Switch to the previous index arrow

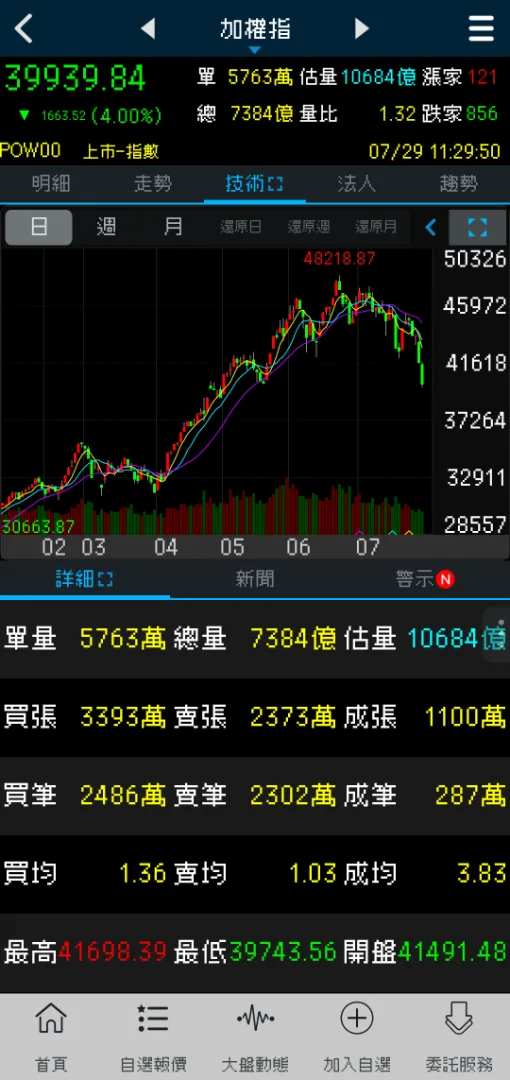147,28
